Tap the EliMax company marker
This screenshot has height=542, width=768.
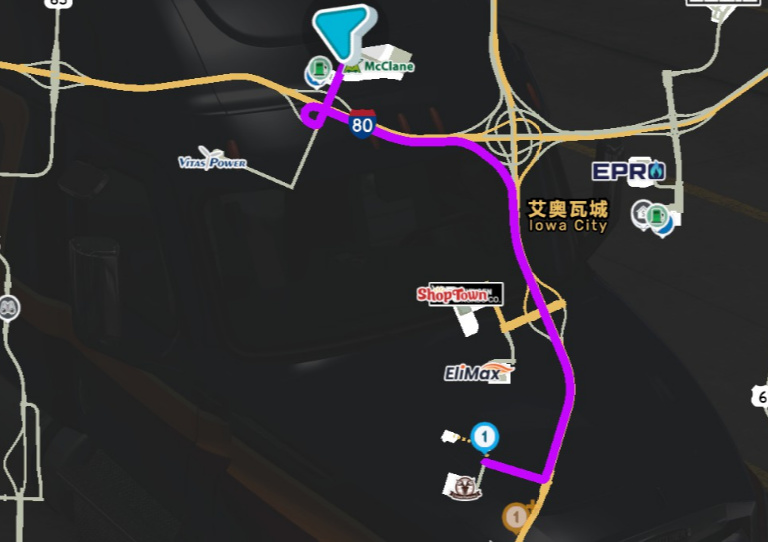(478, 373)
